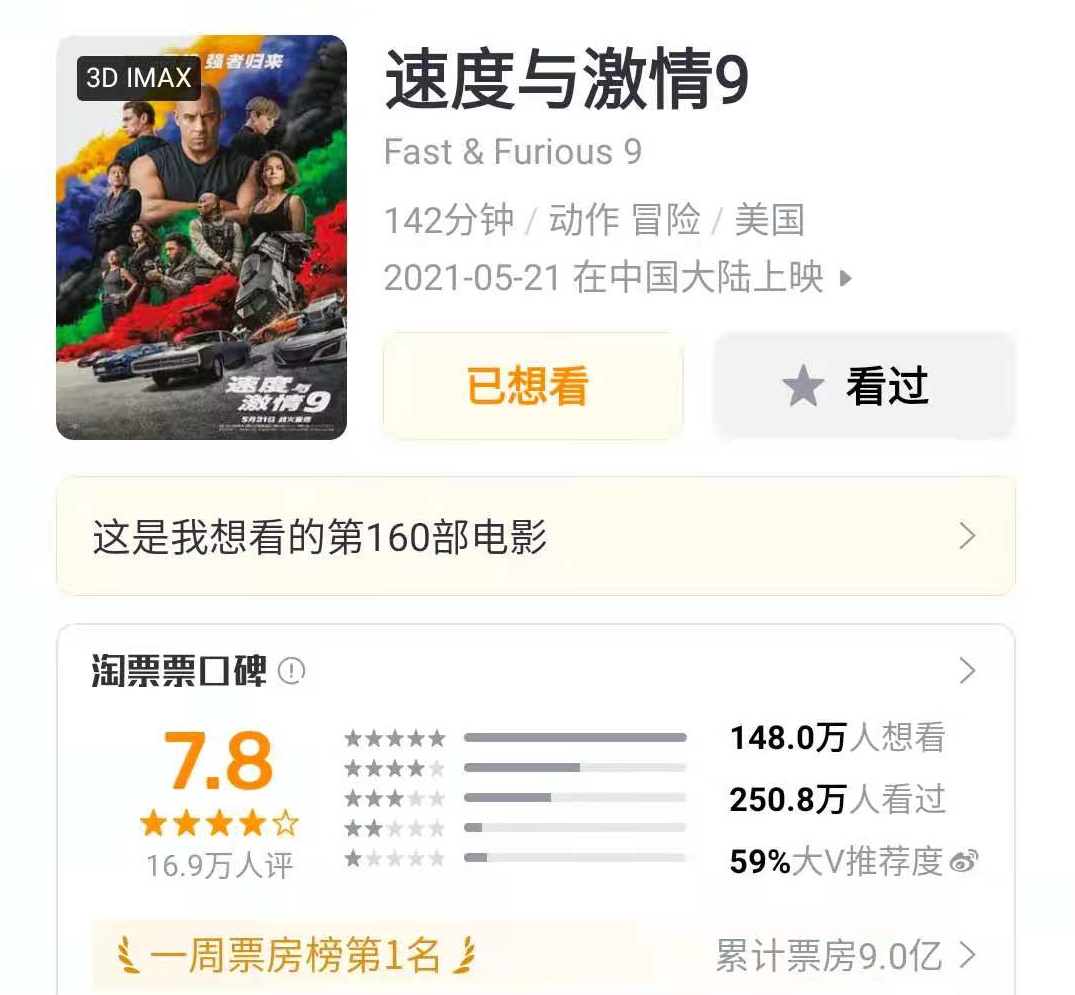Tap the 已想看 button

[532, 386]
